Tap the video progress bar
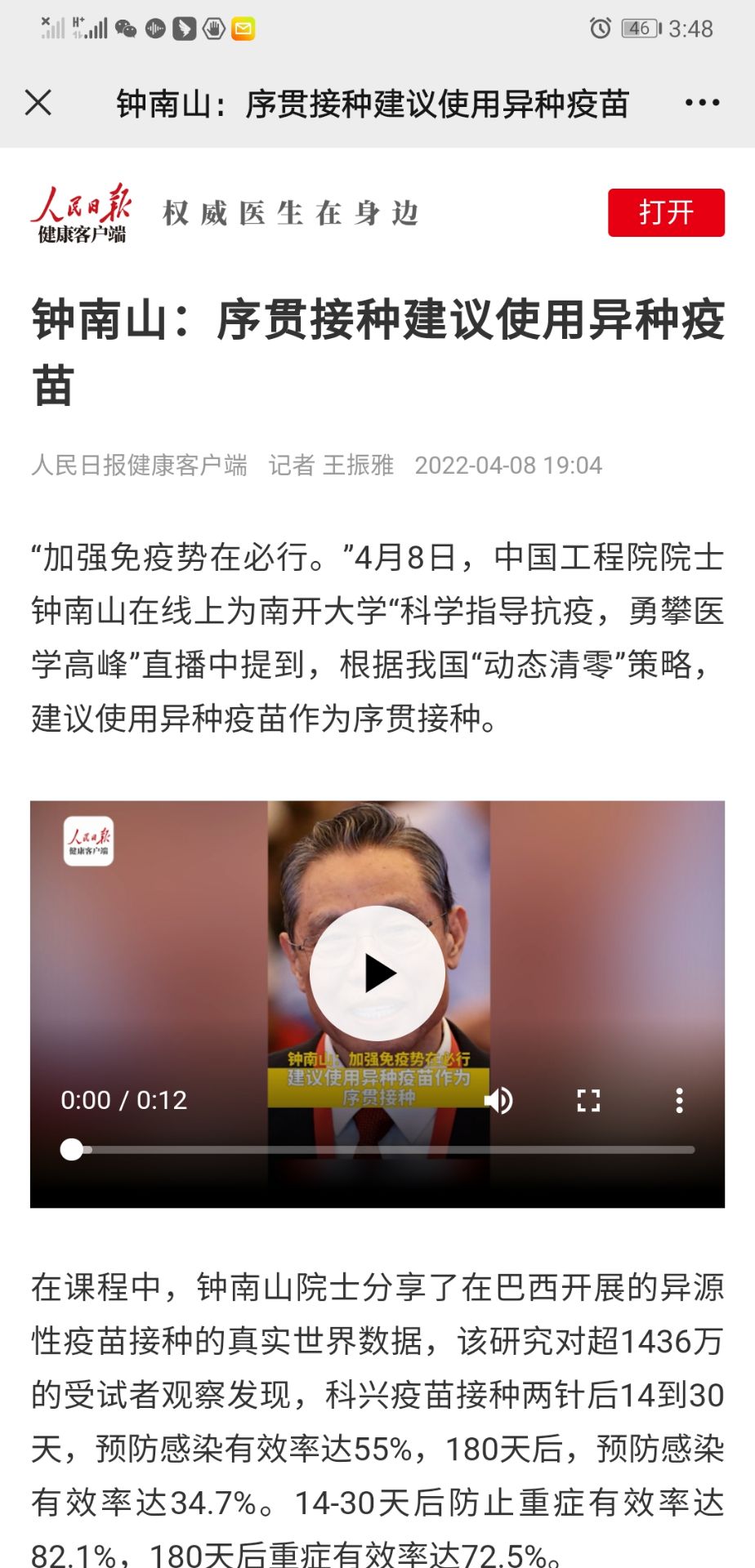The image size is (755, 1568). pos(384,1149)
